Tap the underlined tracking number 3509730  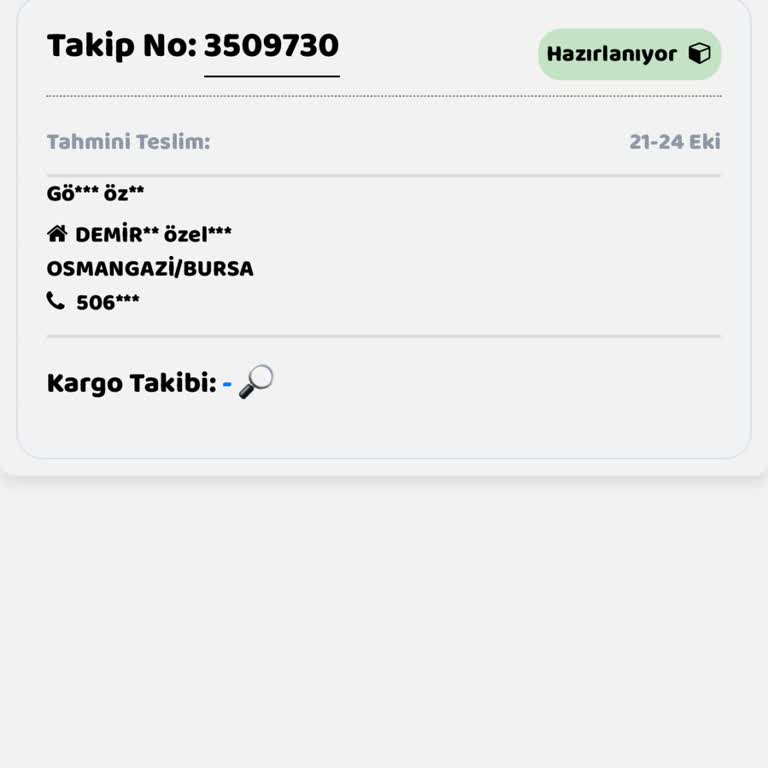pos(271,46)
